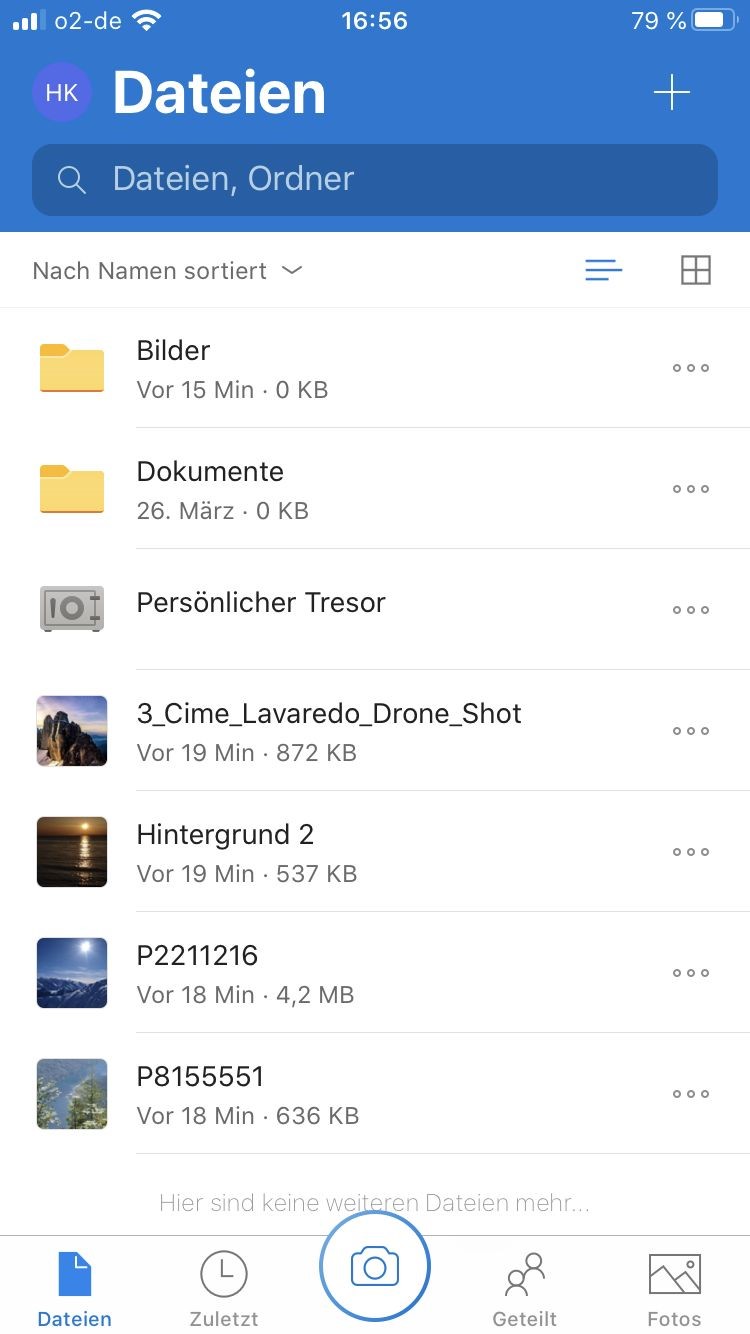This screenshot has width=750, height=1334.
Task: Open more options for Hintergrund 2
Action: (x=691, y=852)
